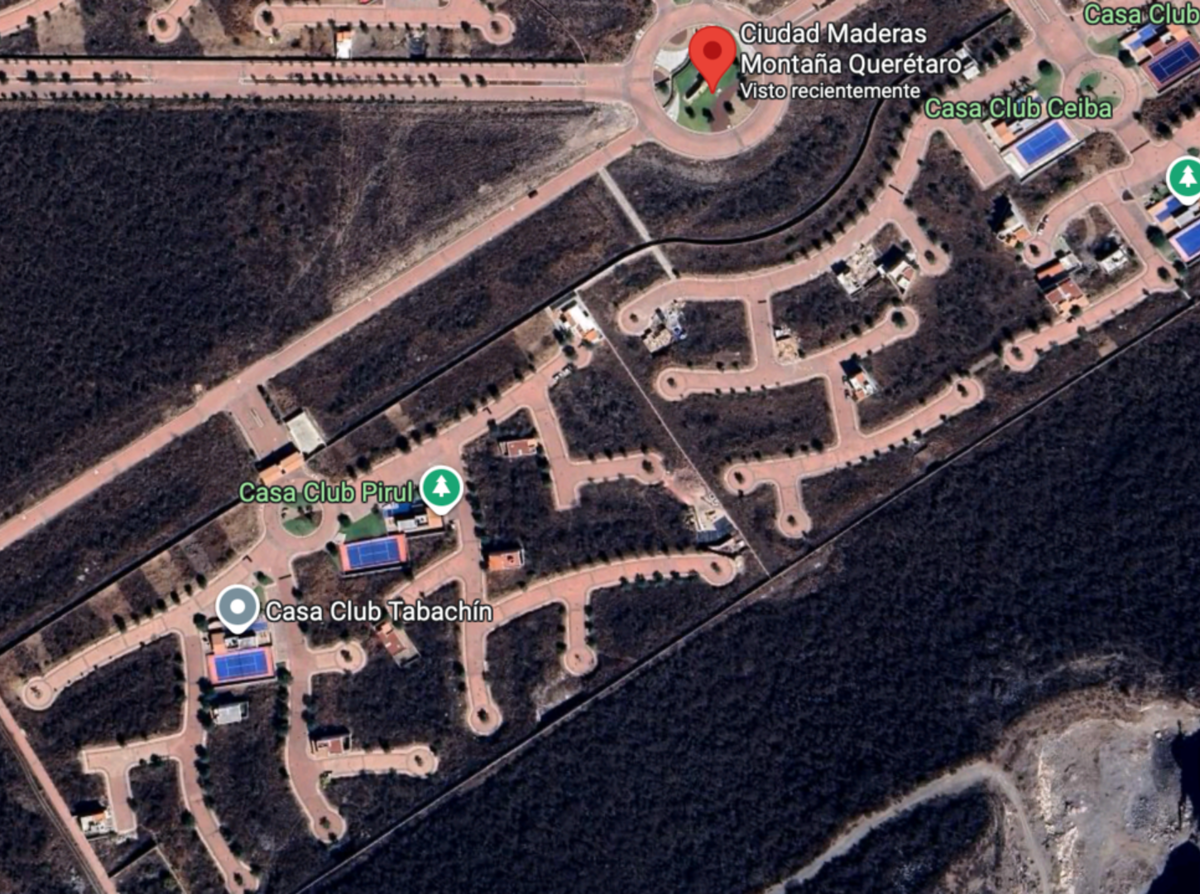Tap the red Ciudad Maderas Montaña Querétaro pin
Screen dimensions: 1200x894
[713, 53]
